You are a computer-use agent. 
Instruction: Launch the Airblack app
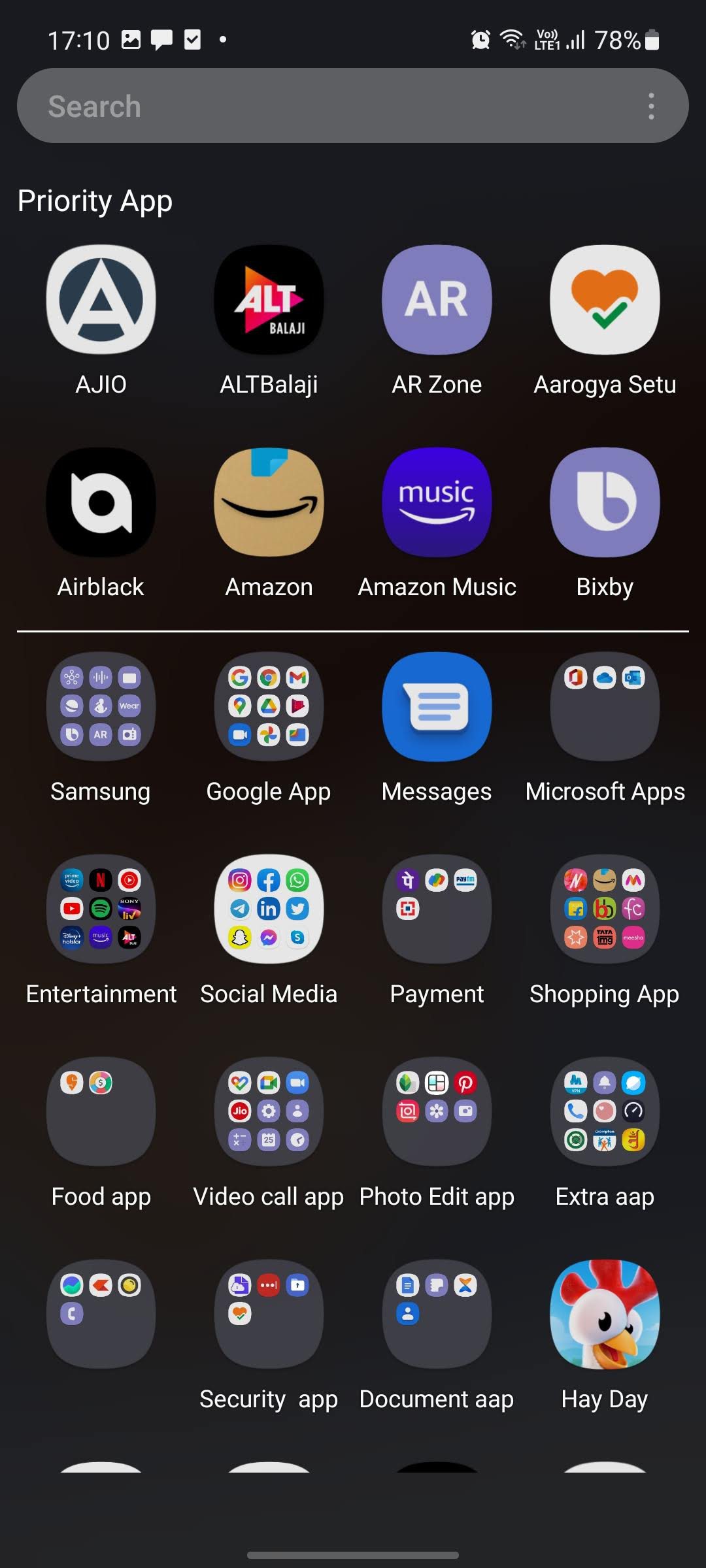[101, 502]
